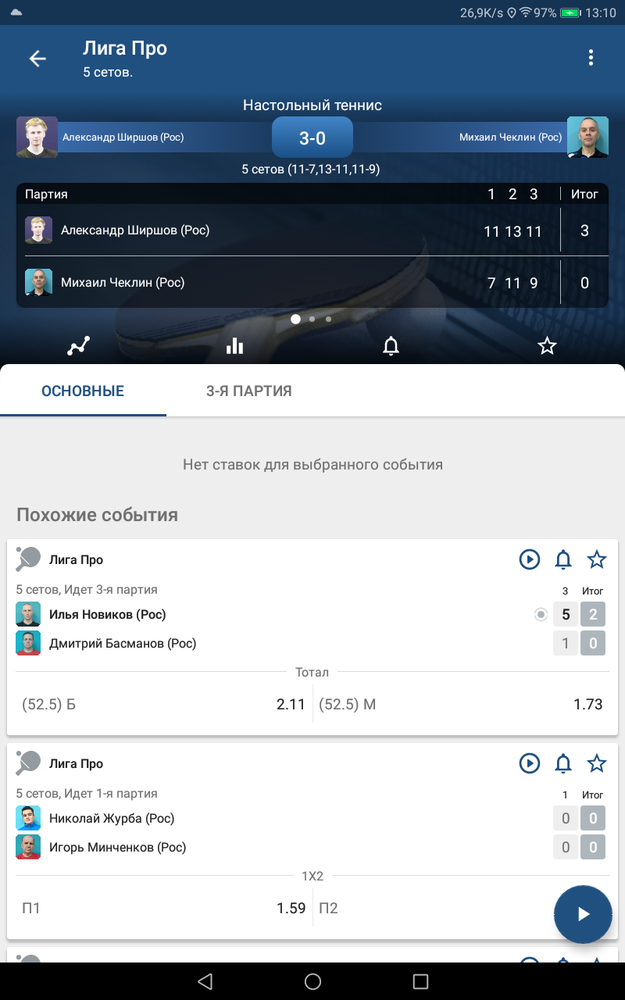Switch to the 3-я партия tab
The image size is (625, 1000).
click(x=249, y=391)
